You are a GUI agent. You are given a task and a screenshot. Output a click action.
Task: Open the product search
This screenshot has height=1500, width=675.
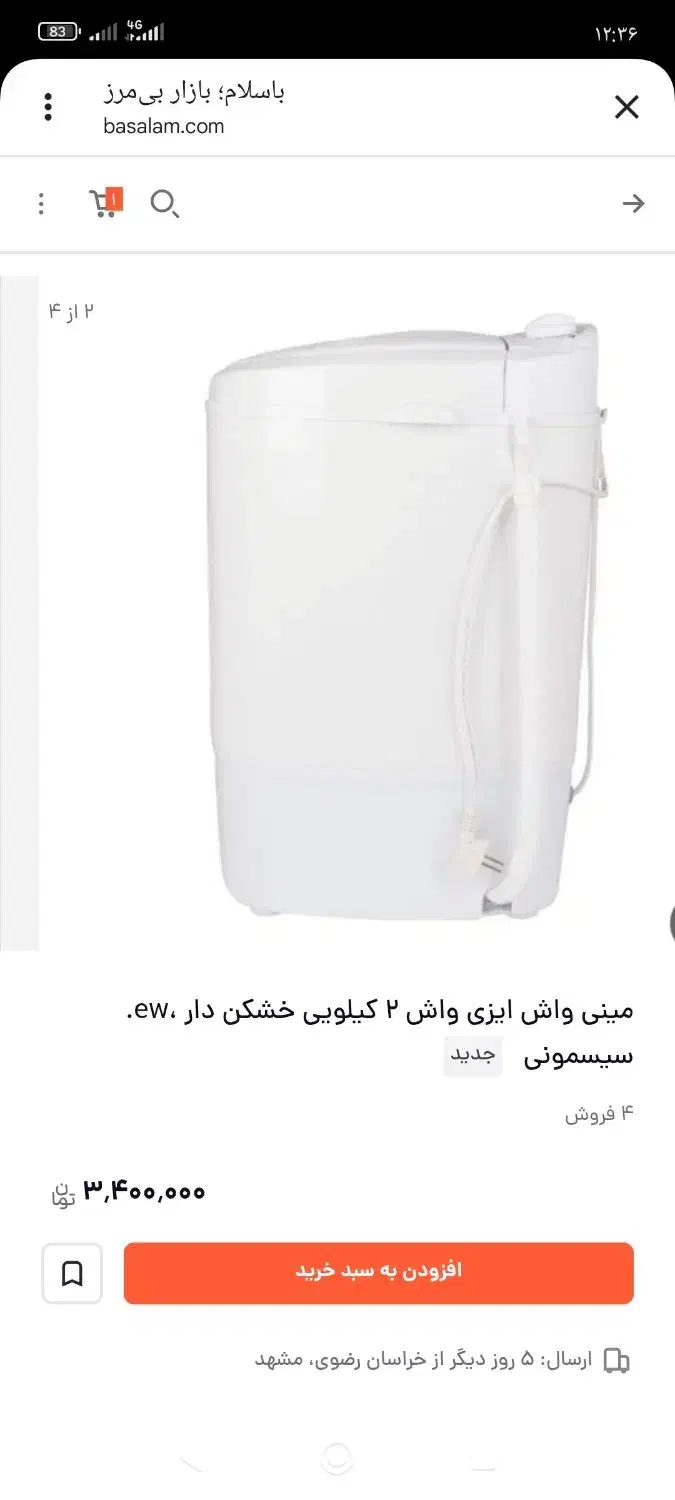[164, 204]
